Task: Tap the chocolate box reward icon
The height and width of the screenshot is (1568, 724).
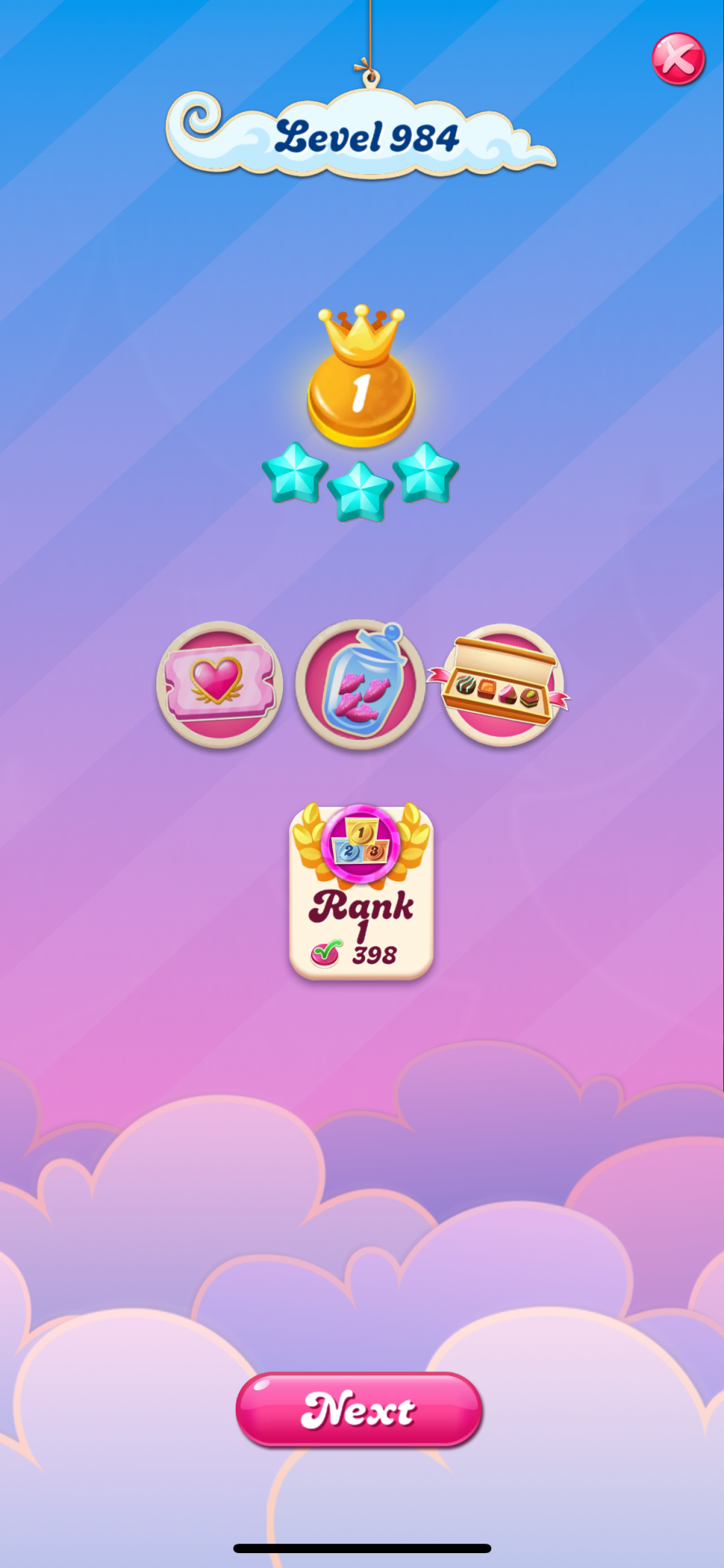Action: pos(501,685)
